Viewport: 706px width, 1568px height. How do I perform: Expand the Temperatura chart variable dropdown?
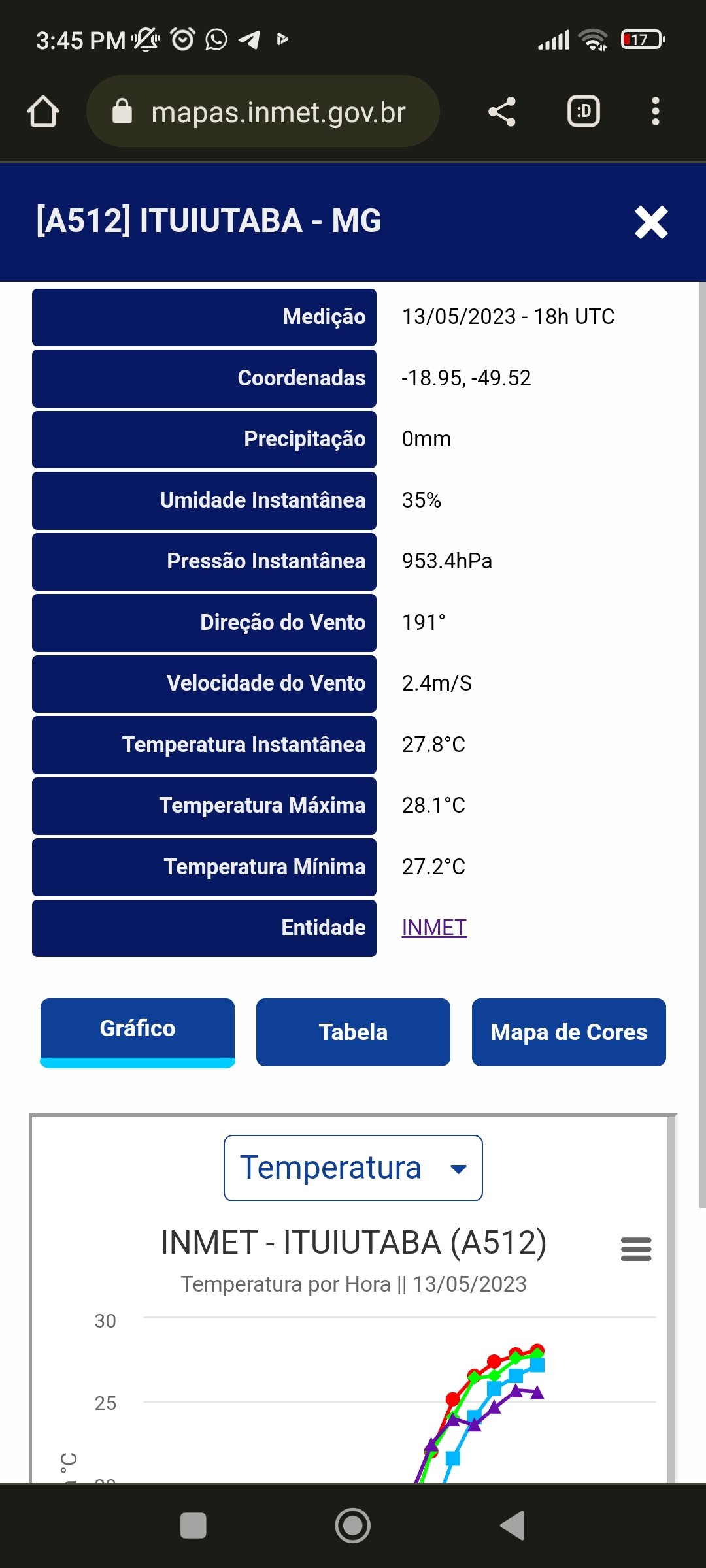(x=353, y=1168)
